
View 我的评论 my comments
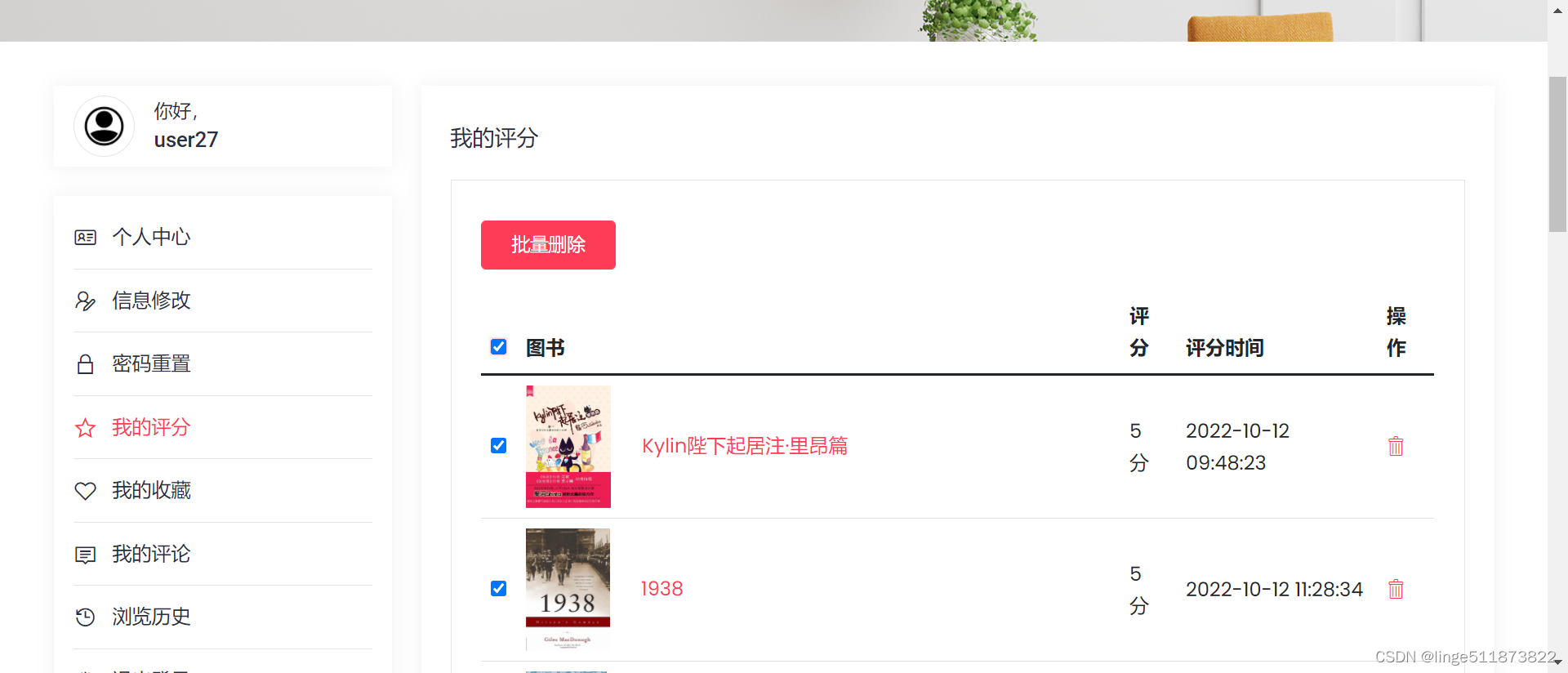(151, 554)
